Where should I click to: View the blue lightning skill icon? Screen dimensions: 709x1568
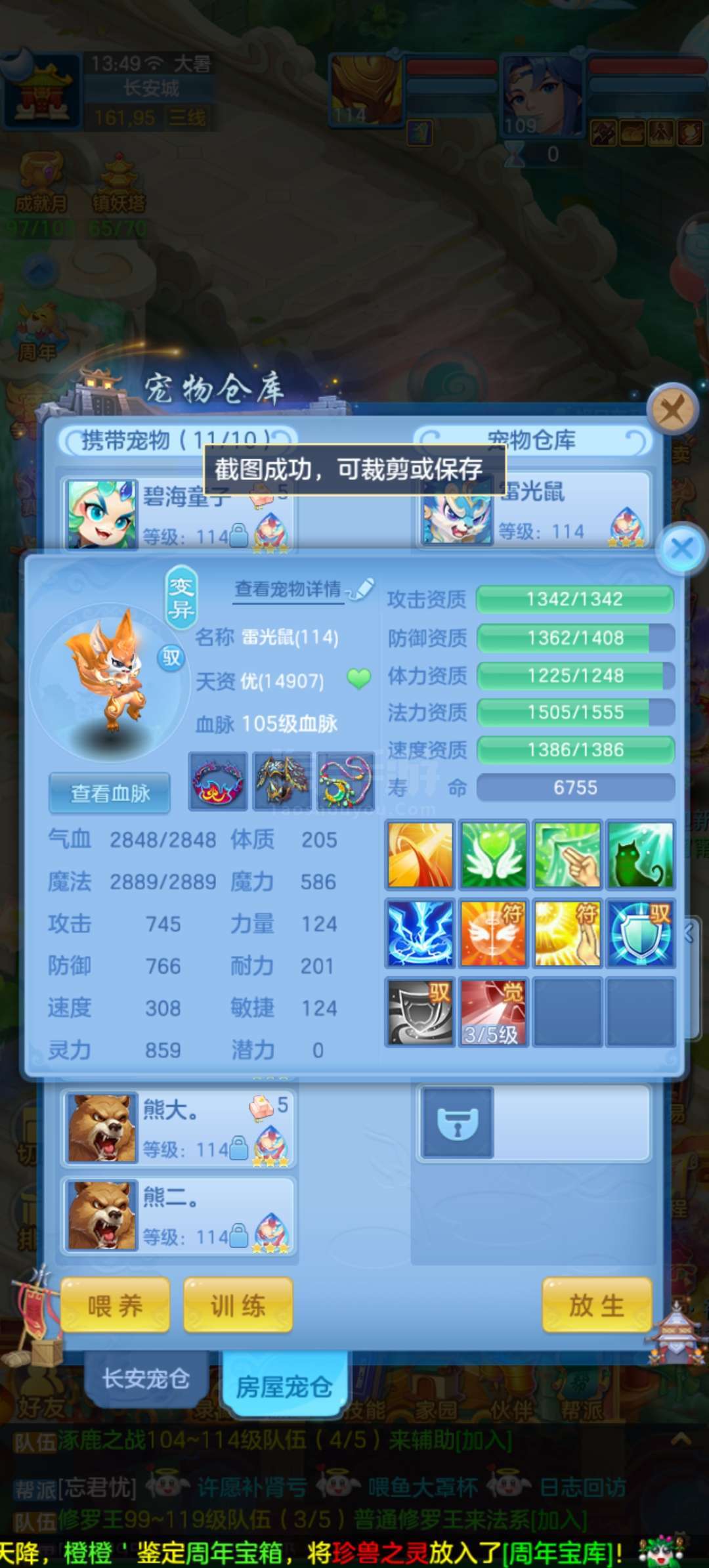419,933
